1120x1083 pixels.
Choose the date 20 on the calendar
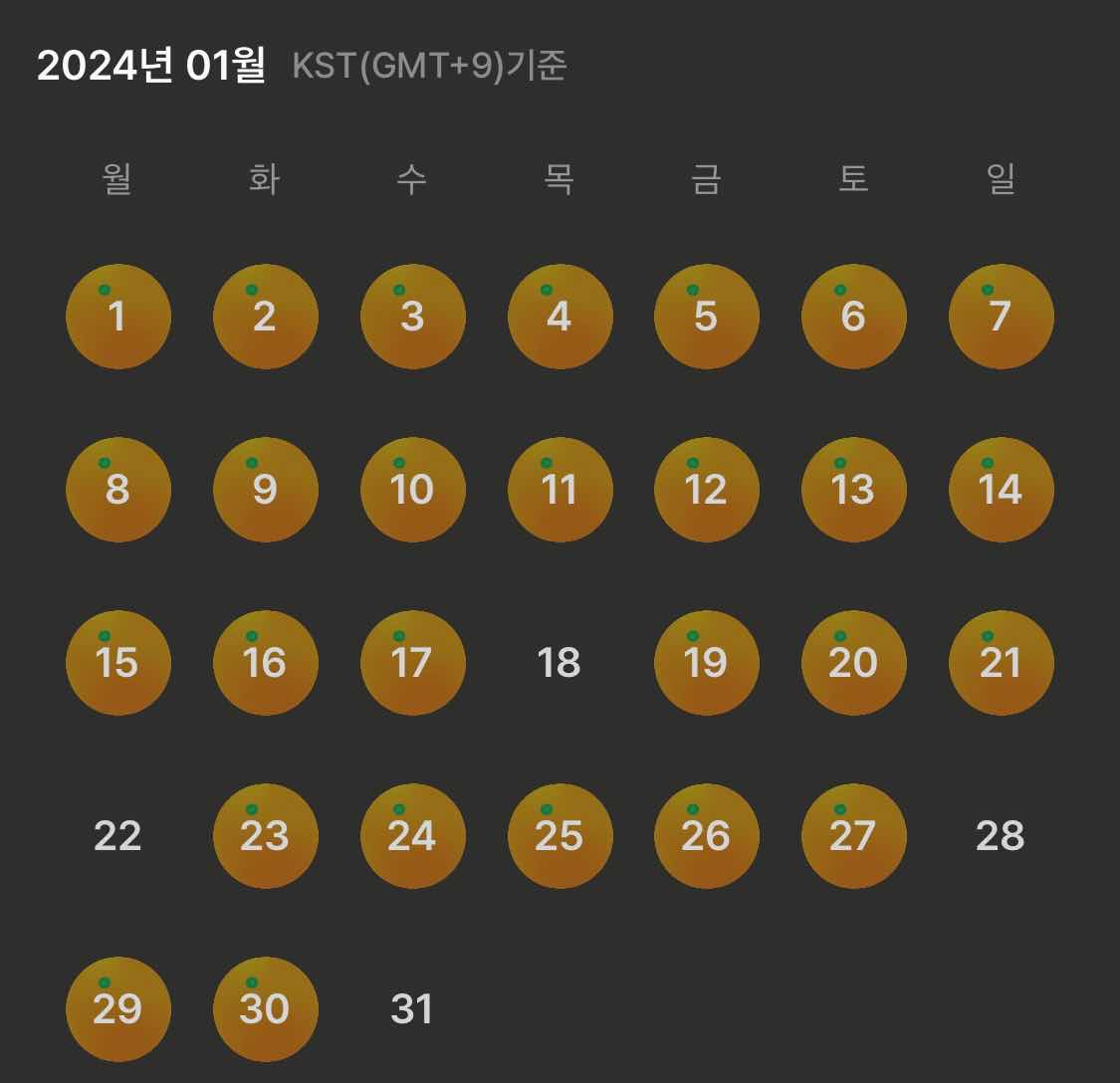pos(853,663)
